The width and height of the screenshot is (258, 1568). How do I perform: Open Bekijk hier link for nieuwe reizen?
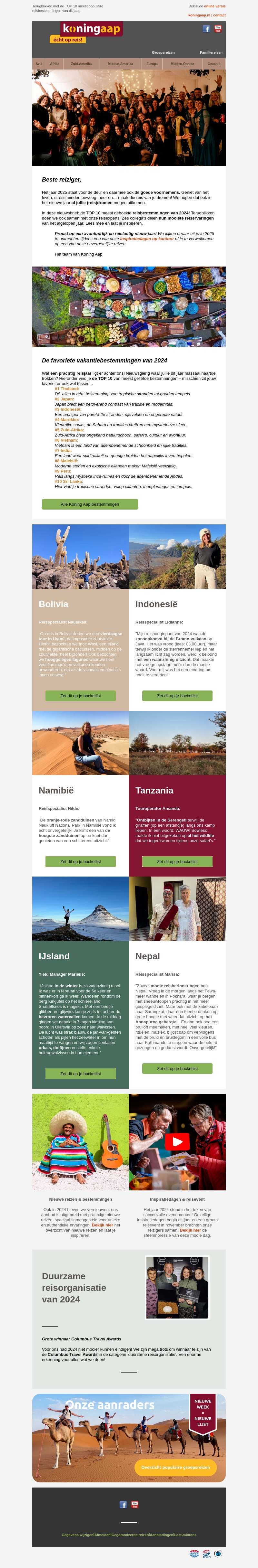pyautogui.click(x=102, y=1225)
